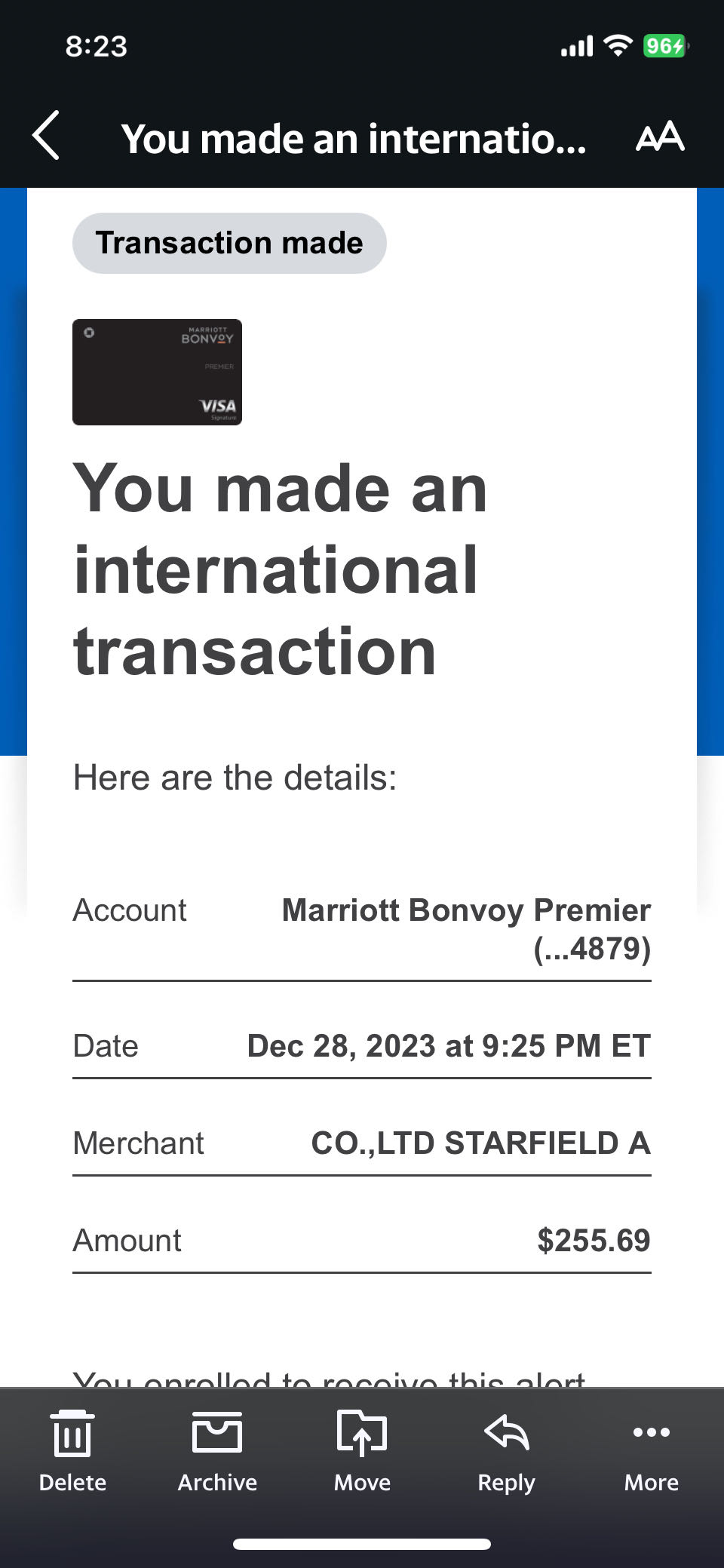Go back to the inbox
The height and width of the screenshot is (1568, 724).
point(47,137)
